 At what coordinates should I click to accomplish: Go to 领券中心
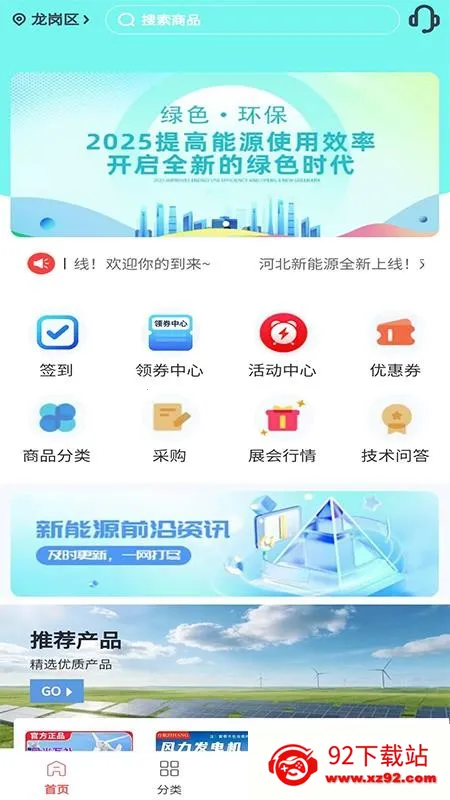coord(169,345)
